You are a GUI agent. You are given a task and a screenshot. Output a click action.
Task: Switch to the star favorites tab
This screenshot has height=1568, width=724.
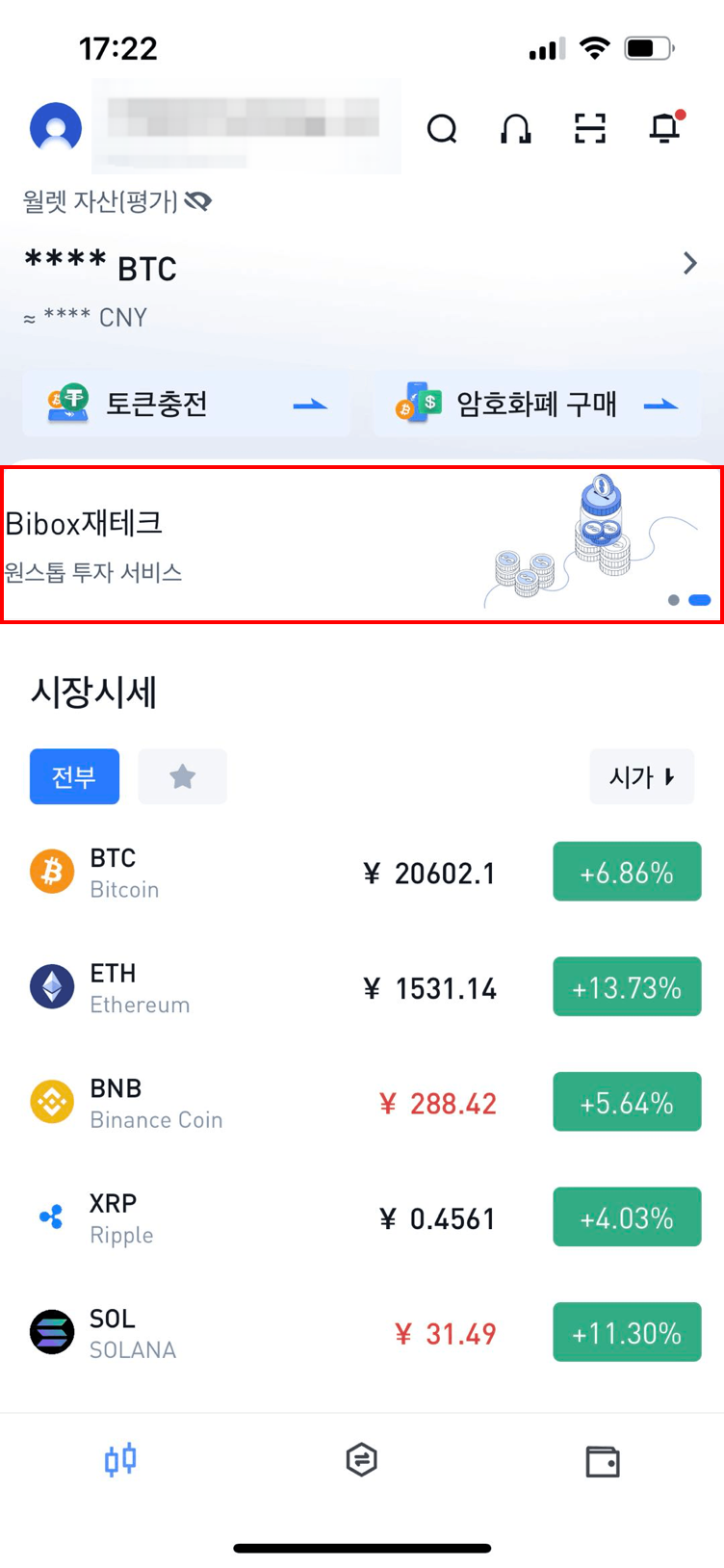point(183,776)
